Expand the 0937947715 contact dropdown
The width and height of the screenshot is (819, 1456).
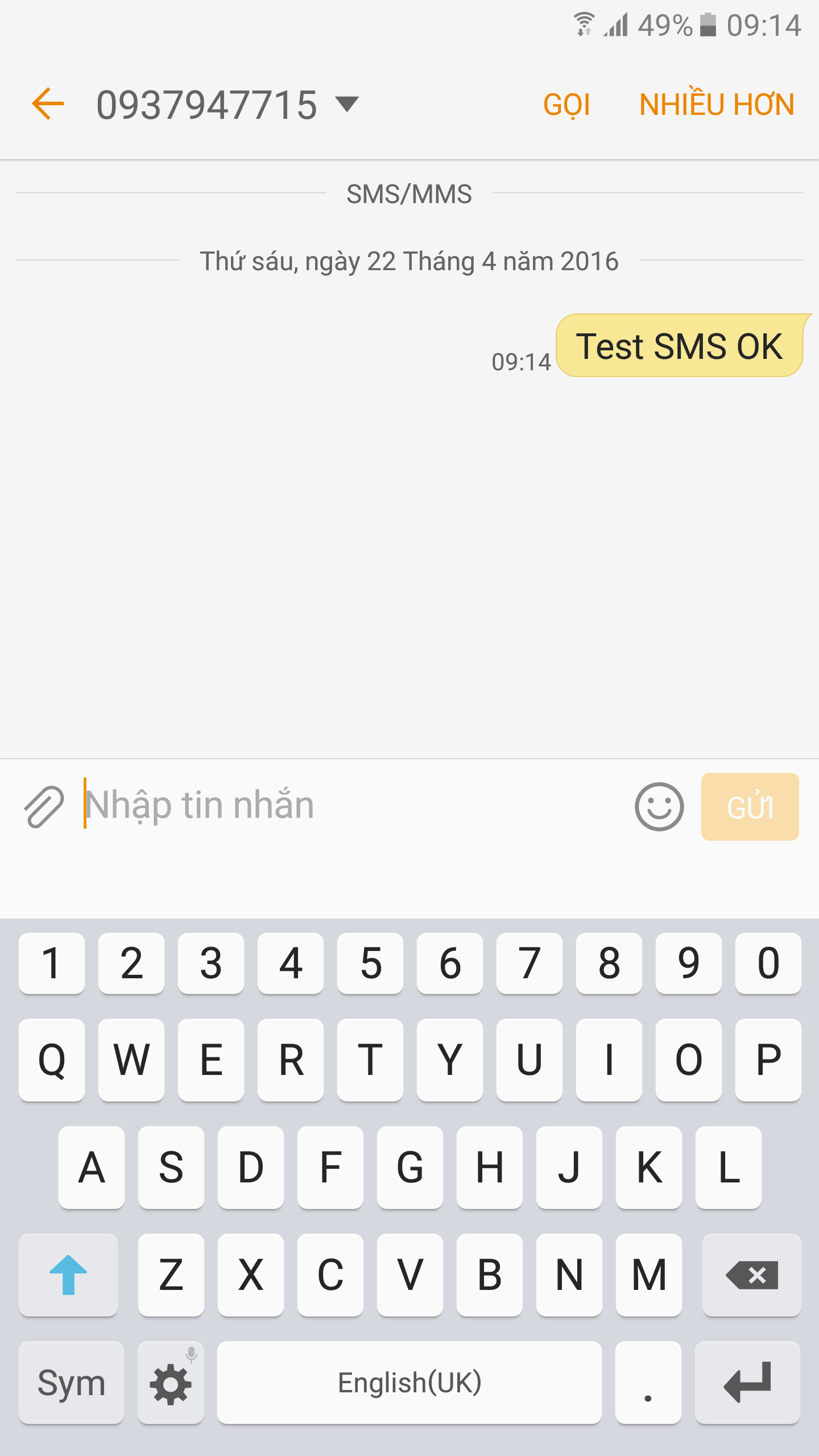[x=346, y=104]
